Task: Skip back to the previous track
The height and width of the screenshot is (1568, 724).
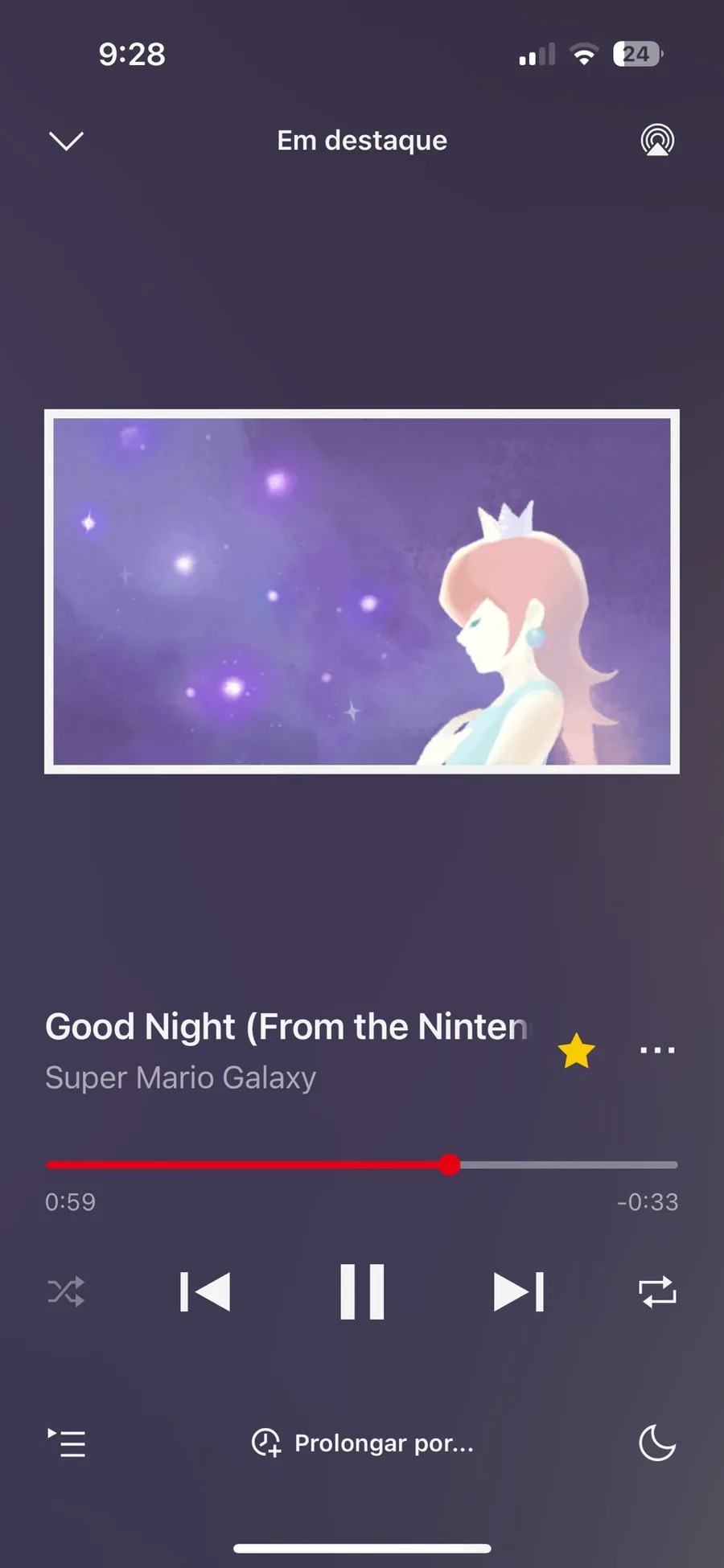Action: (x=205, y=1292)
